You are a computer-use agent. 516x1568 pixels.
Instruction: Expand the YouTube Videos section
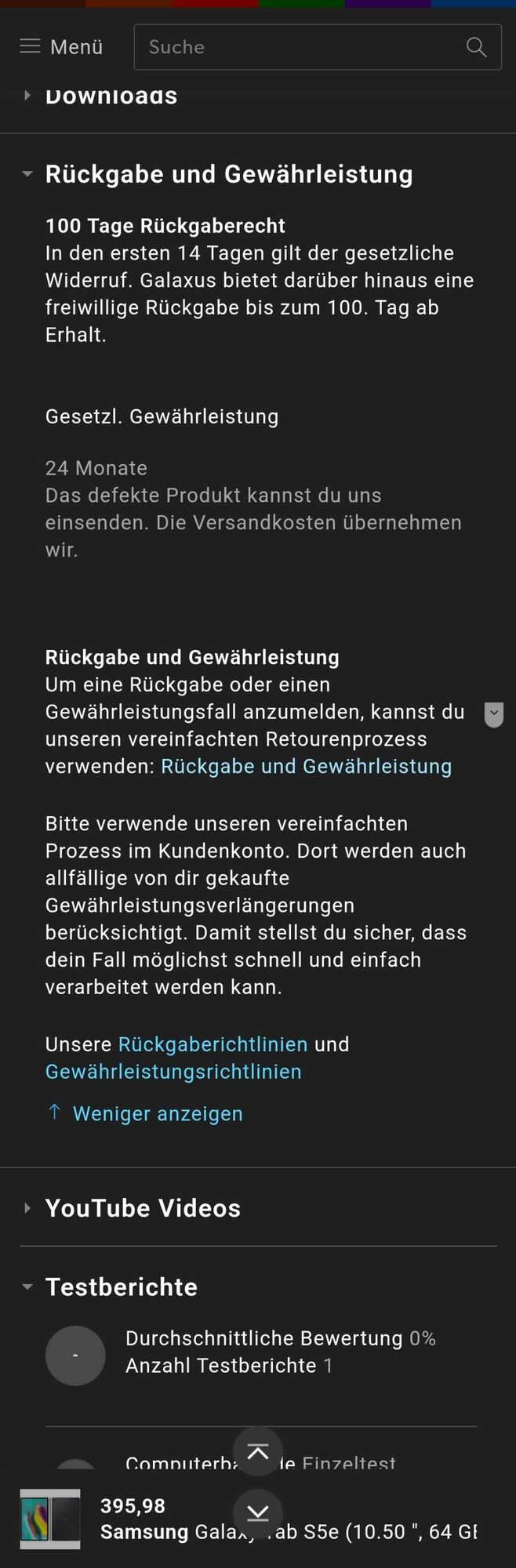[x=143, y=1208]
